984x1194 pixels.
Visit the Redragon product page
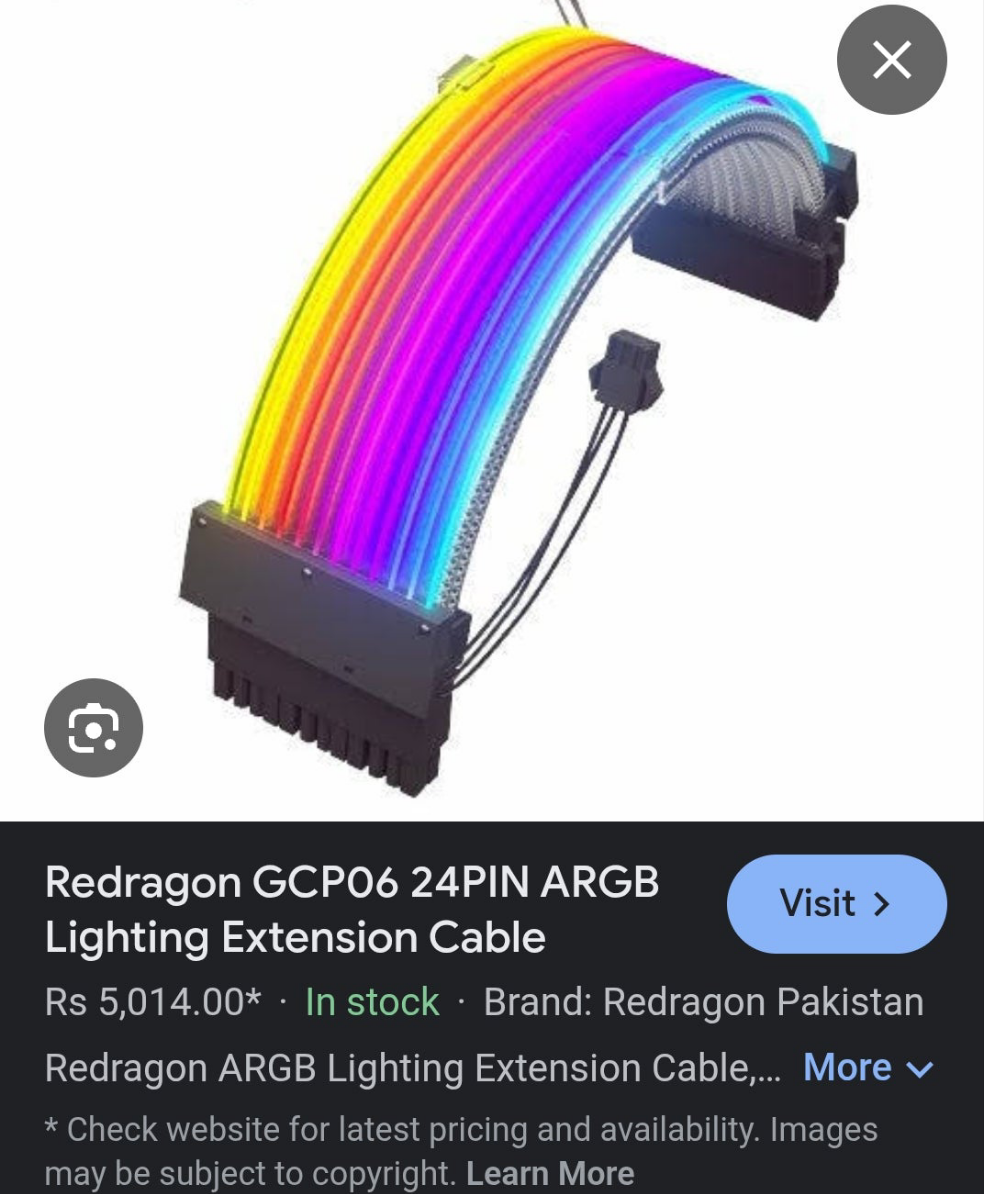pyautogui.click(x=836, y=904)
